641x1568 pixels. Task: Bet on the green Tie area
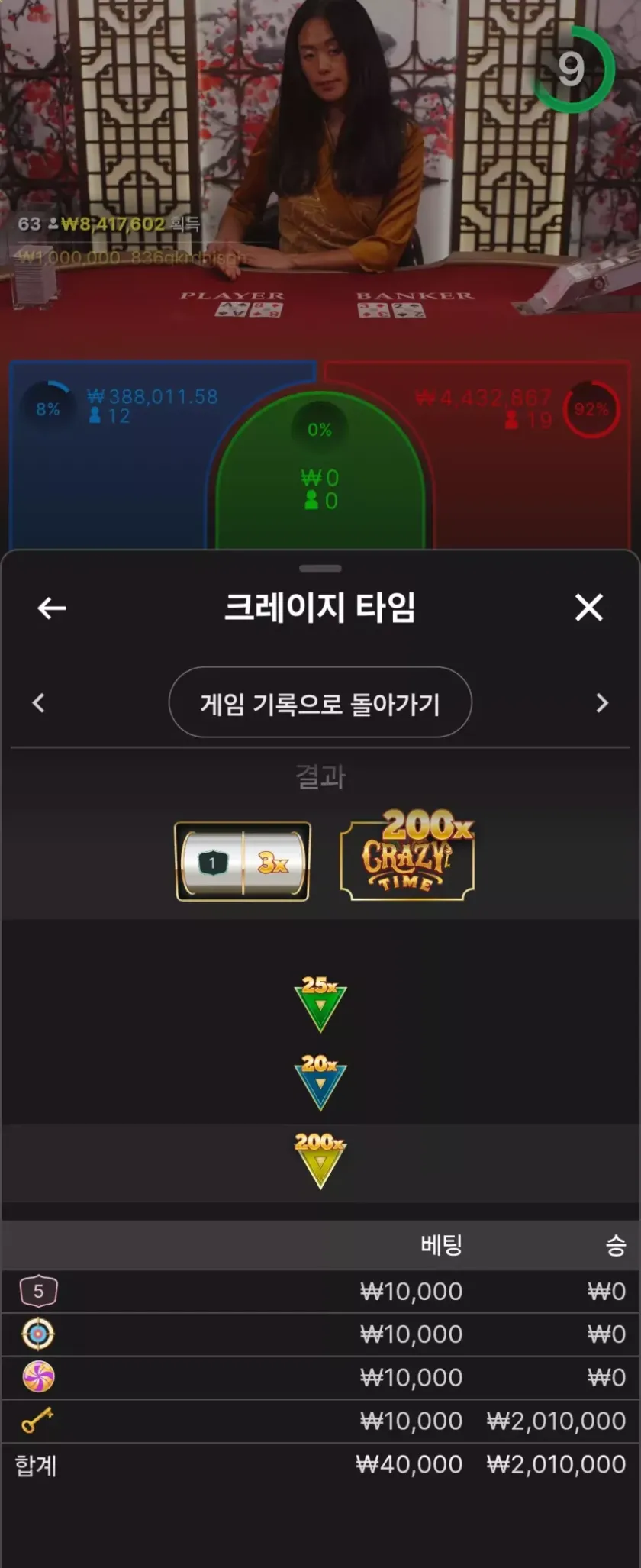click(x=320, y=481)
